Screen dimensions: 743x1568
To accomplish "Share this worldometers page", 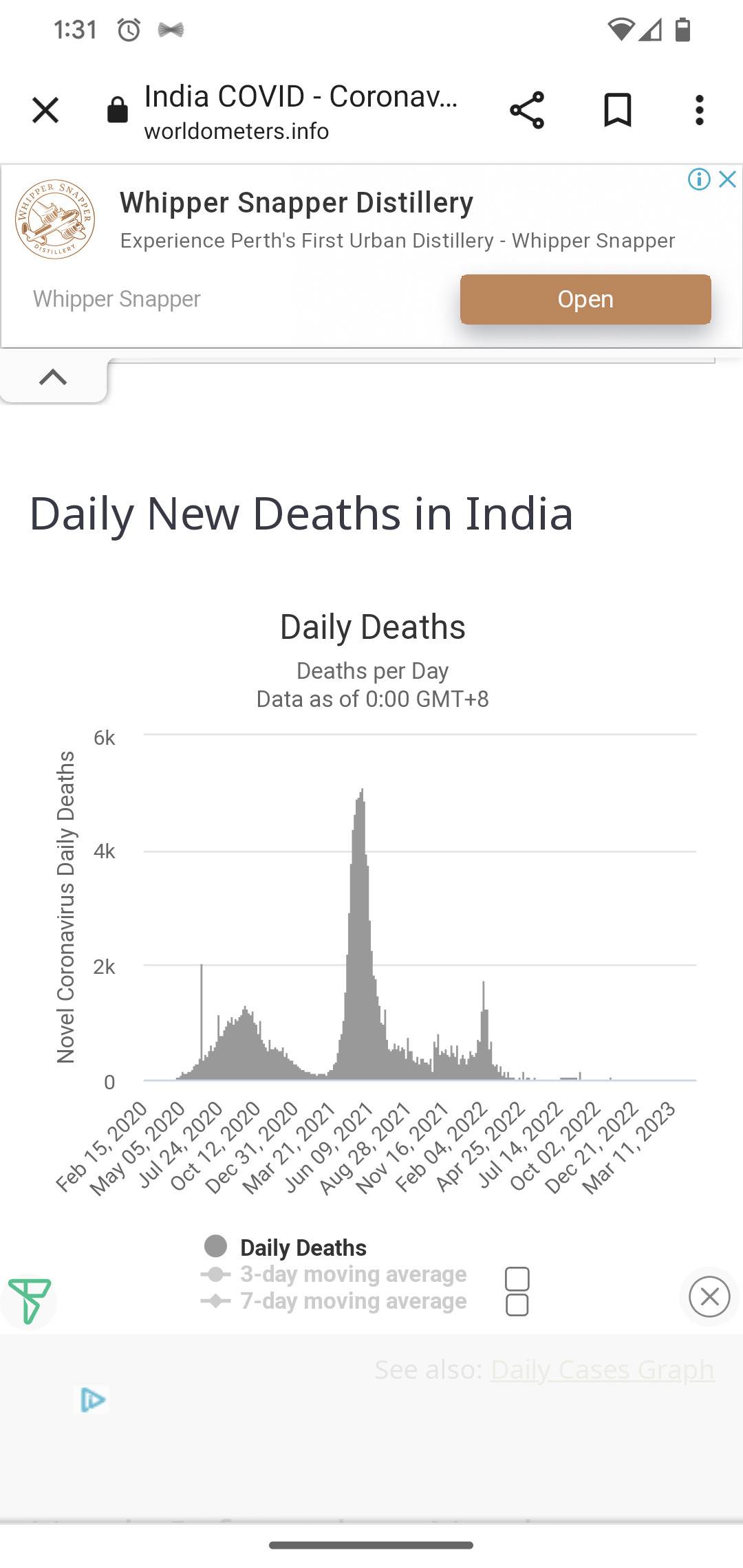I will pyautogui.click(x=527, y=110).
